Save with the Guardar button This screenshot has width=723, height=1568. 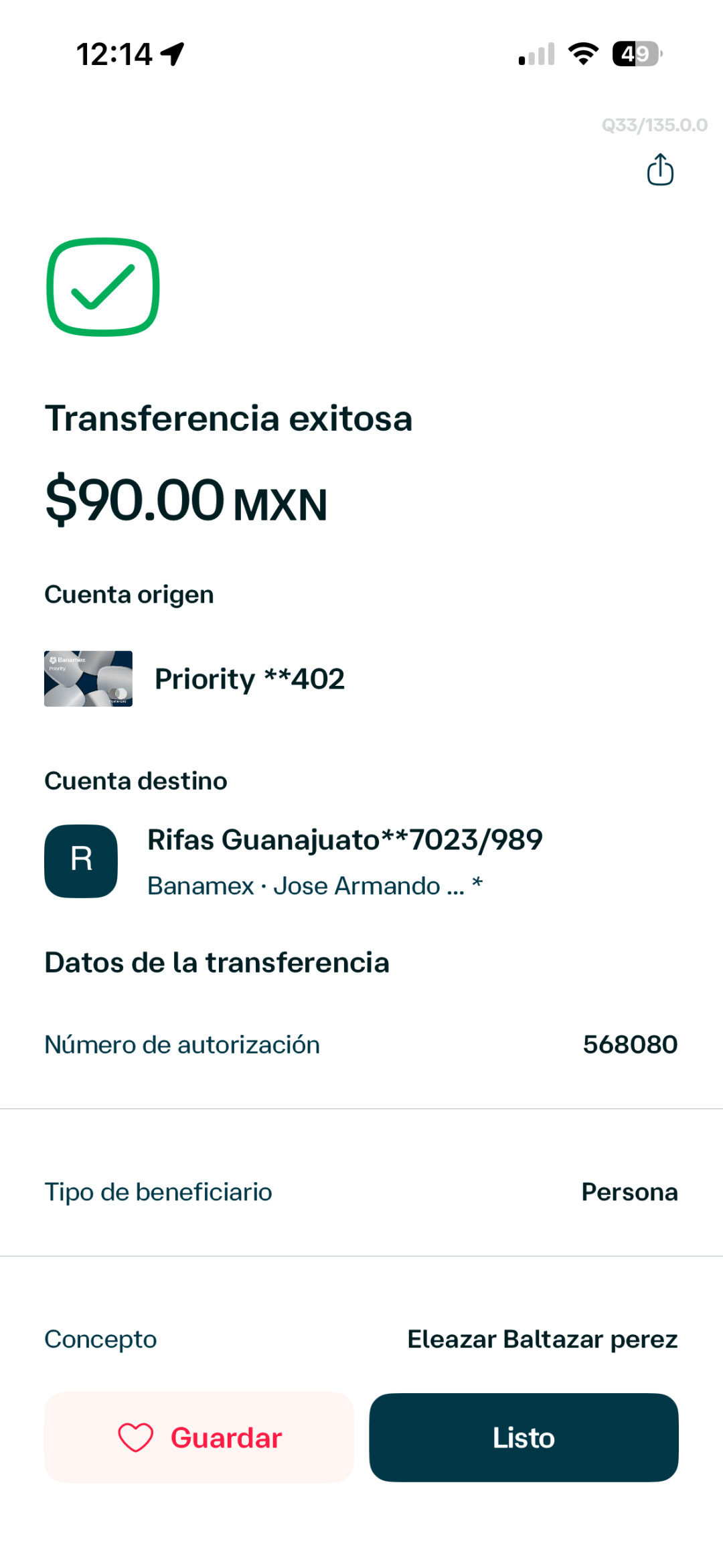(199, 1437)
